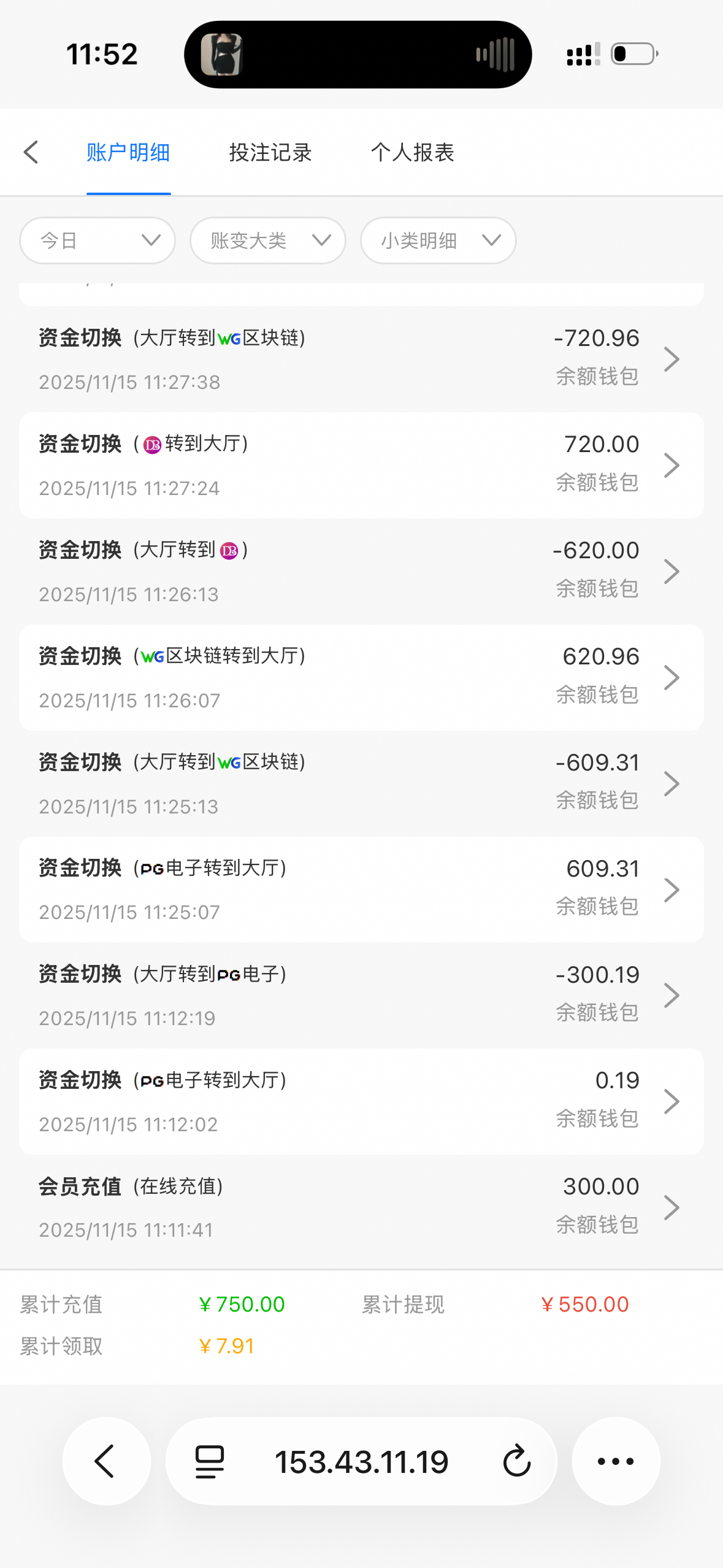This screenshot has height=1568, width=723.
Task: Open the -609.31 transfer to WG区块链 record
Action: coord(361,783)
